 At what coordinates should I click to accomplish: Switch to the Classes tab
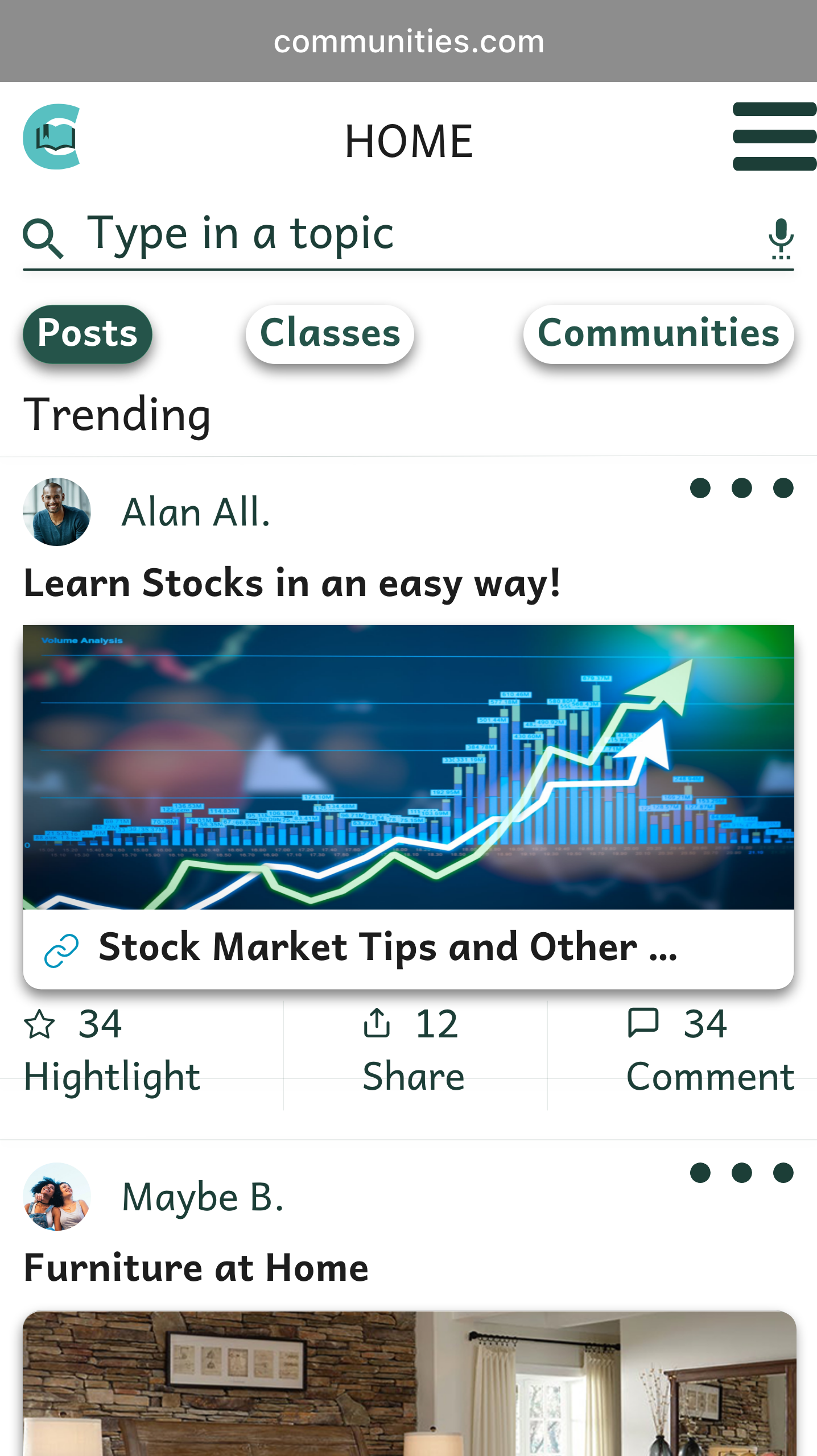[x=330, y=334]
